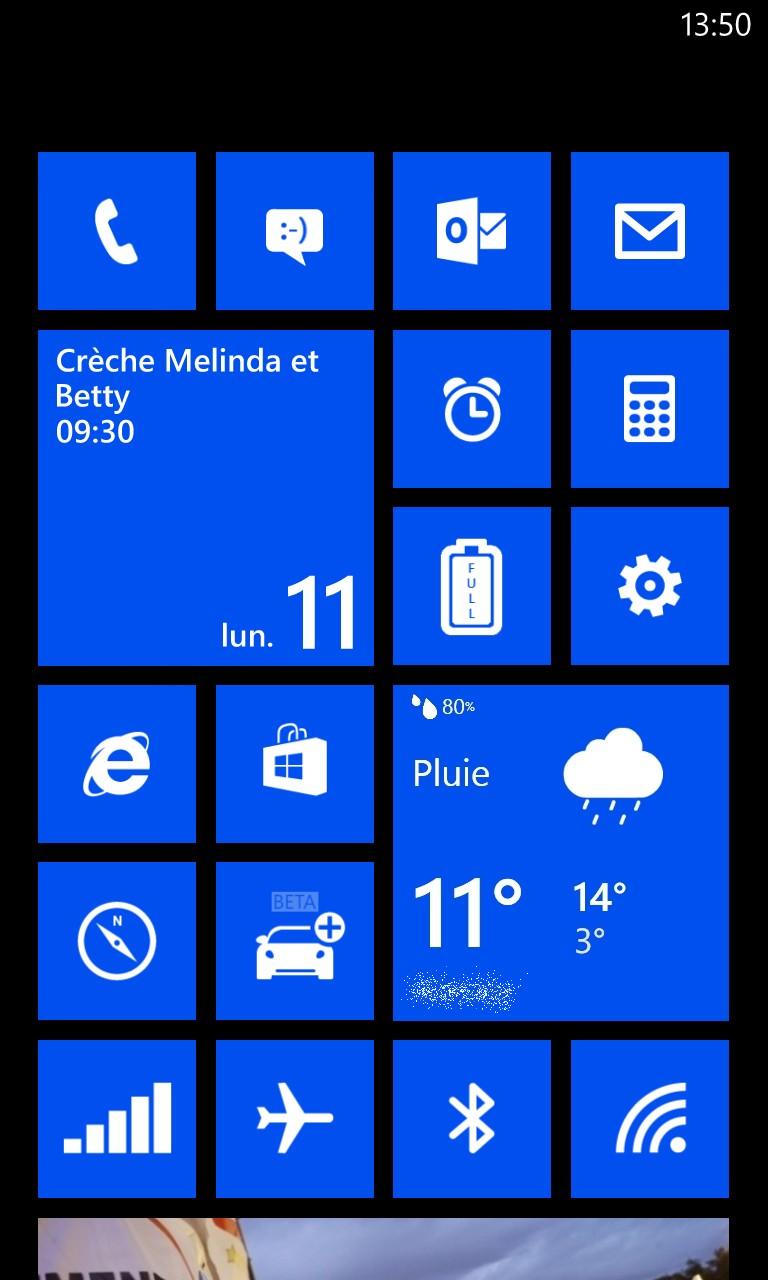
Task: Open the cellular signal tile
Action: pyautogui.click(x=117, y=1119)
